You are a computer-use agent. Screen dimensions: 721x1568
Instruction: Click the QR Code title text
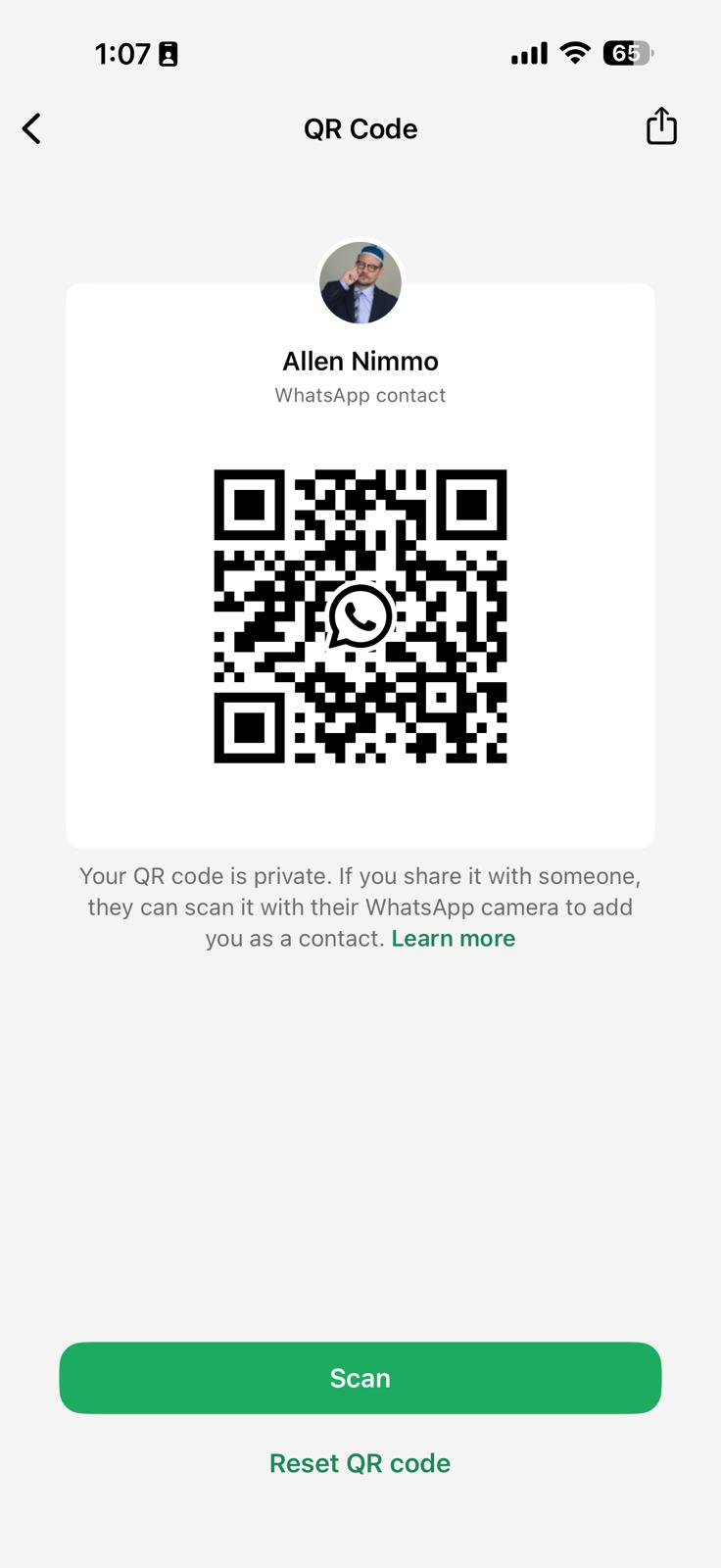click(x=360, y=128)
